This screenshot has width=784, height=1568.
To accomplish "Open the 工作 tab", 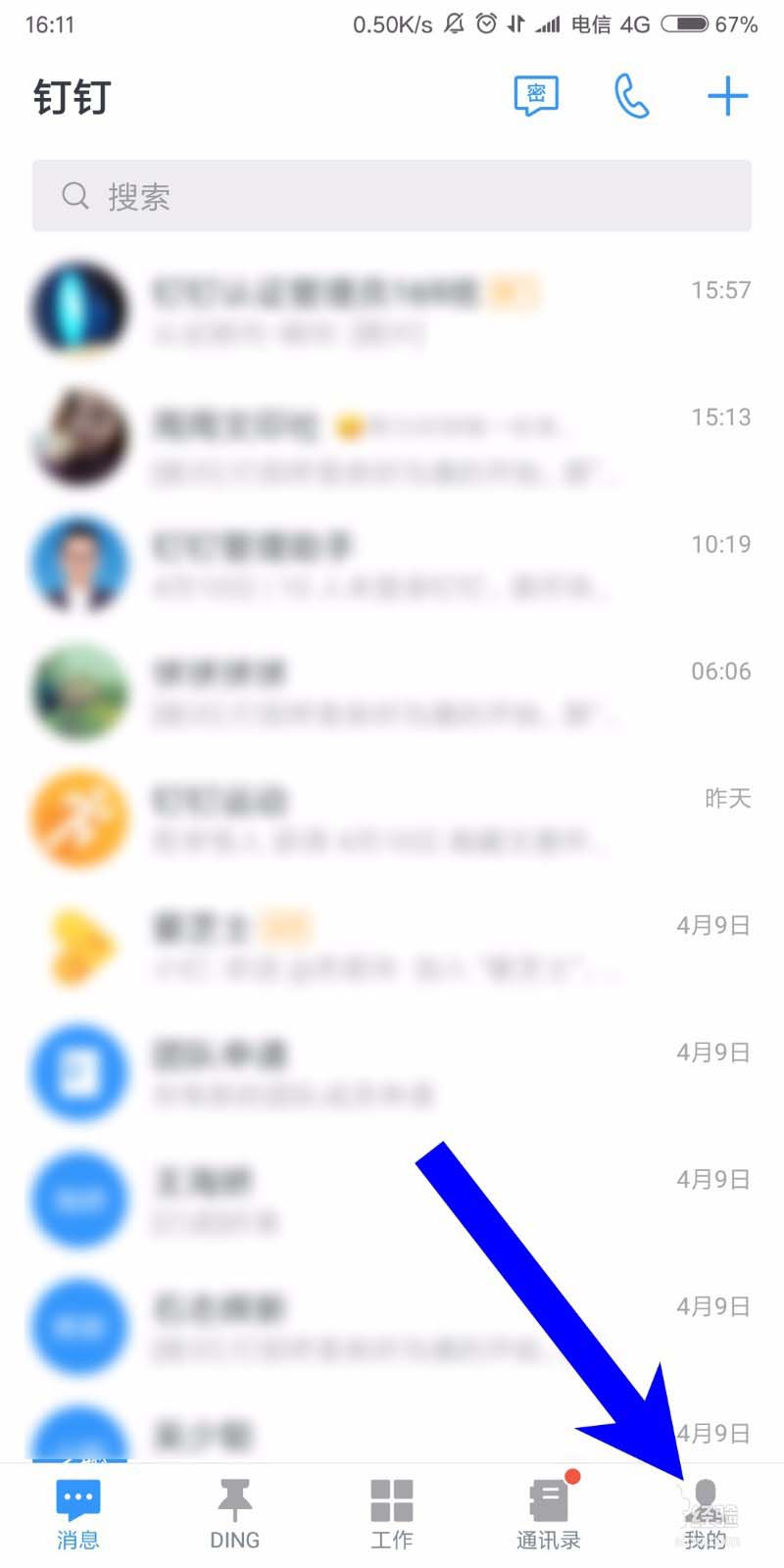I will [x=392, y=1514].
